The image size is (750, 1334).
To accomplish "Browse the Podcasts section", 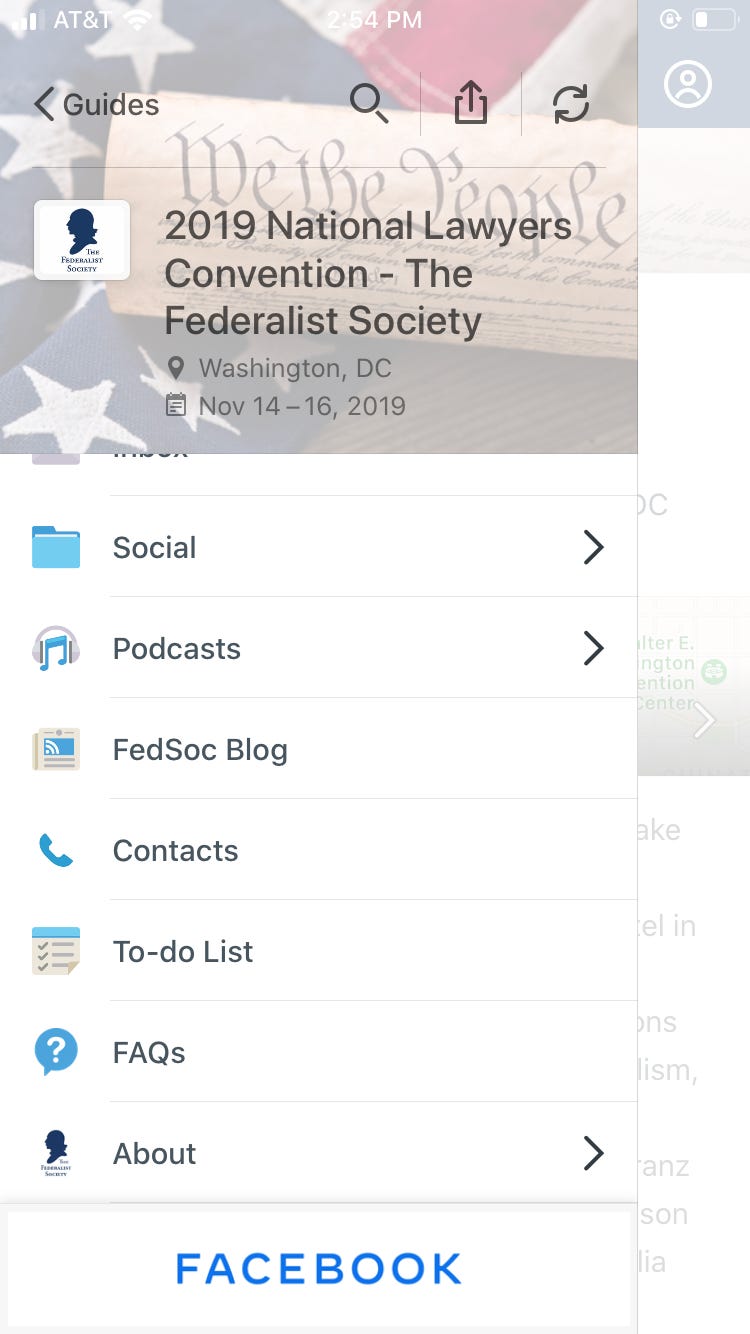I will pyautogui.click(x=318, y=648).
